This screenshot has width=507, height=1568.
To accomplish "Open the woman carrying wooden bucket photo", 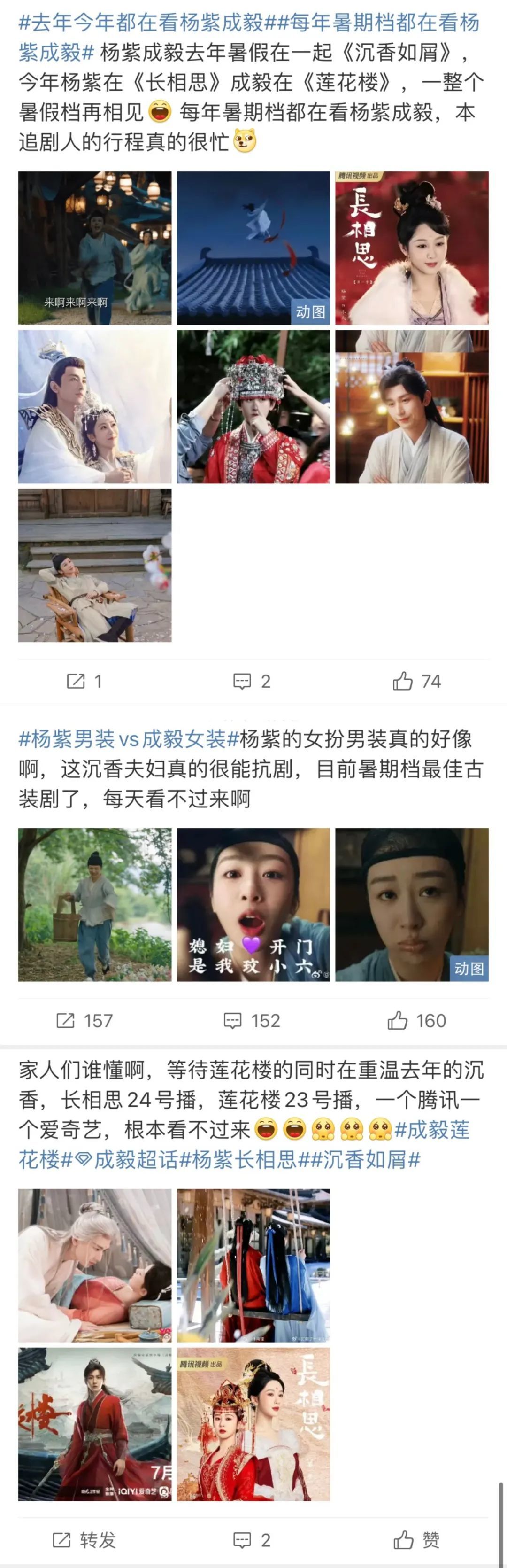I will [x=95, y=905].
